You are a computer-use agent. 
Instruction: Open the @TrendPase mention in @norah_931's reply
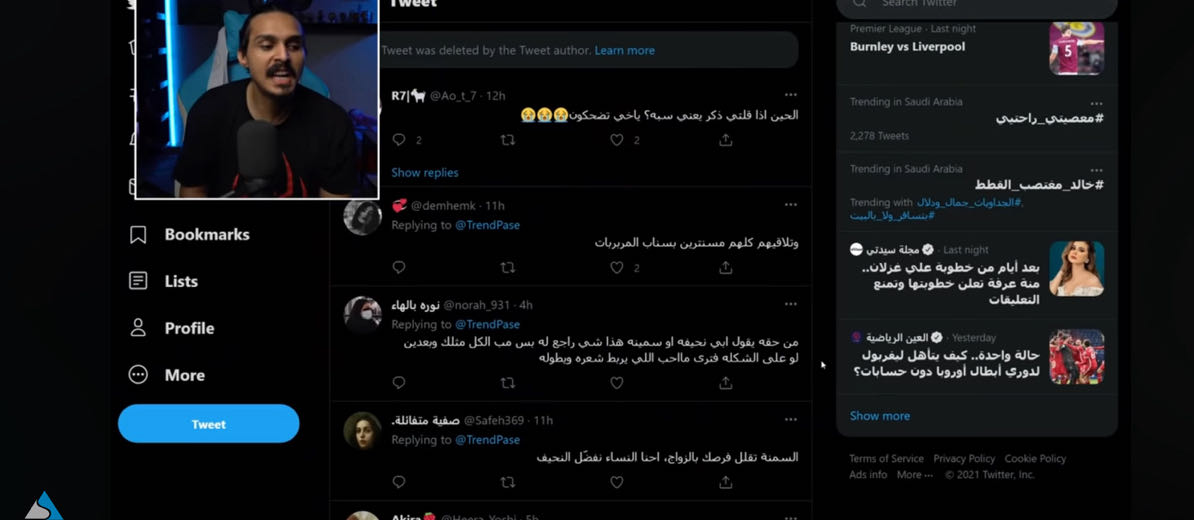(x=487, y=324)
